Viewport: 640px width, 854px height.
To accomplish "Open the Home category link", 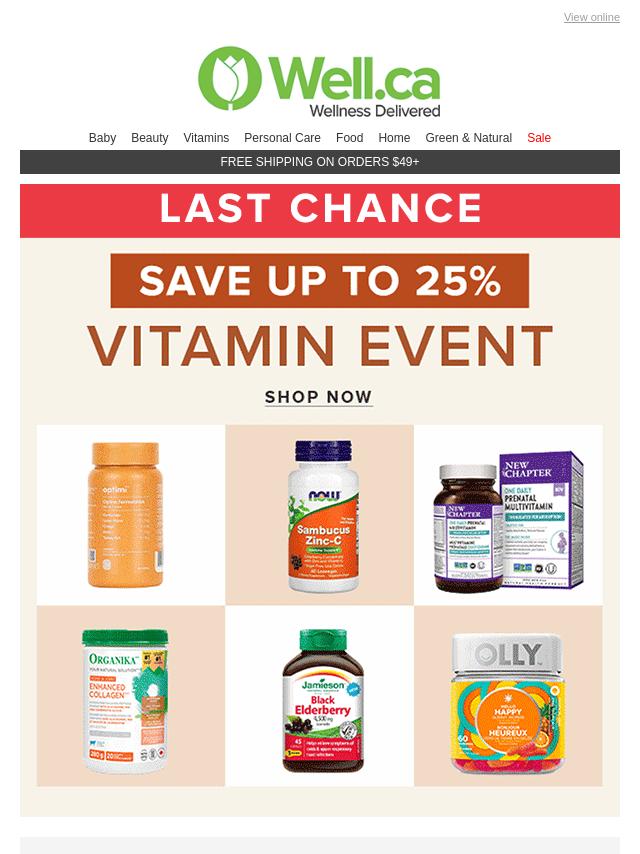I will (x=394, y=138).
